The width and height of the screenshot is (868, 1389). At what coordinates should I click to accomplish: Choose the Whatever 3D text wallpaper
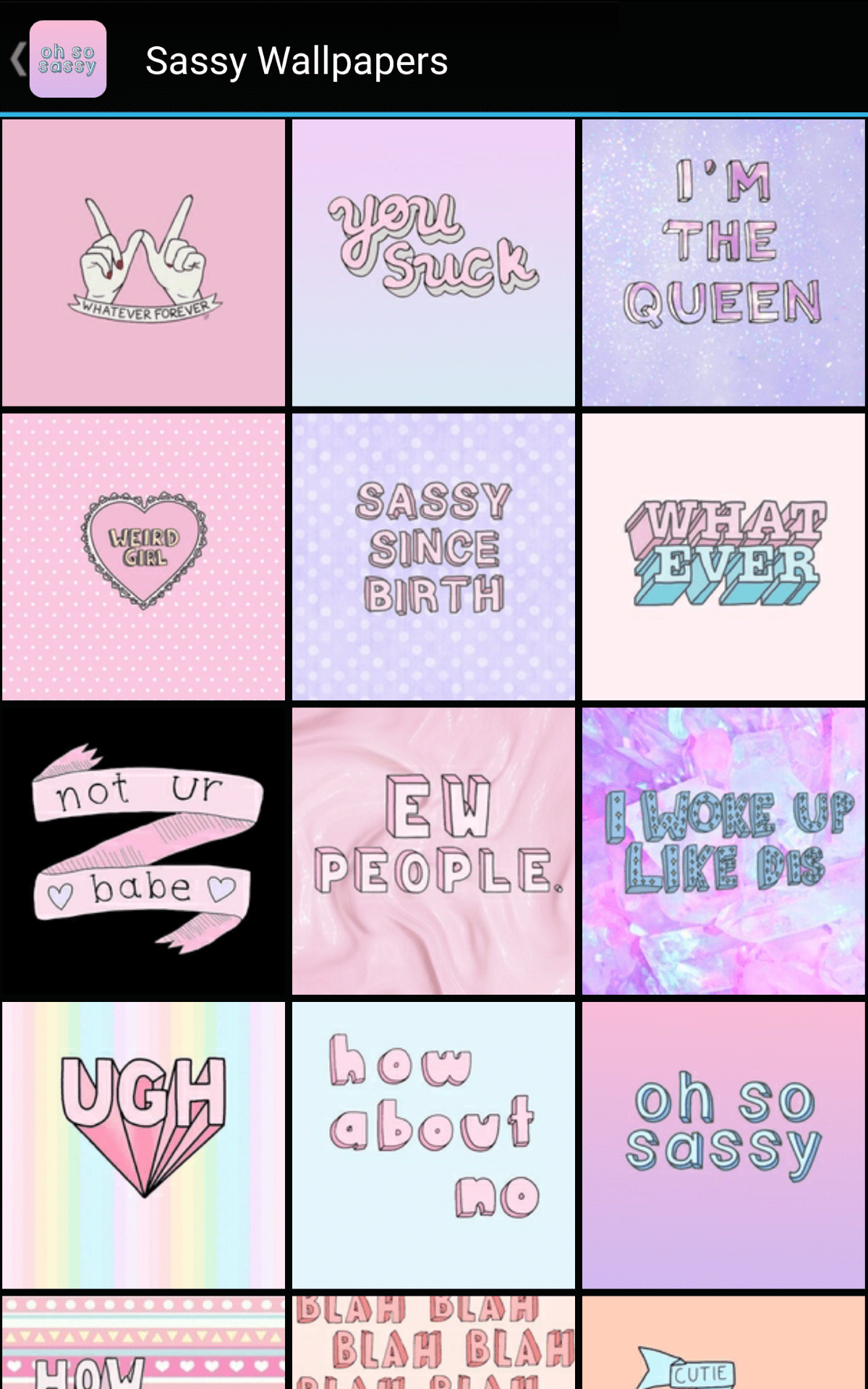(x=723, y=557)
